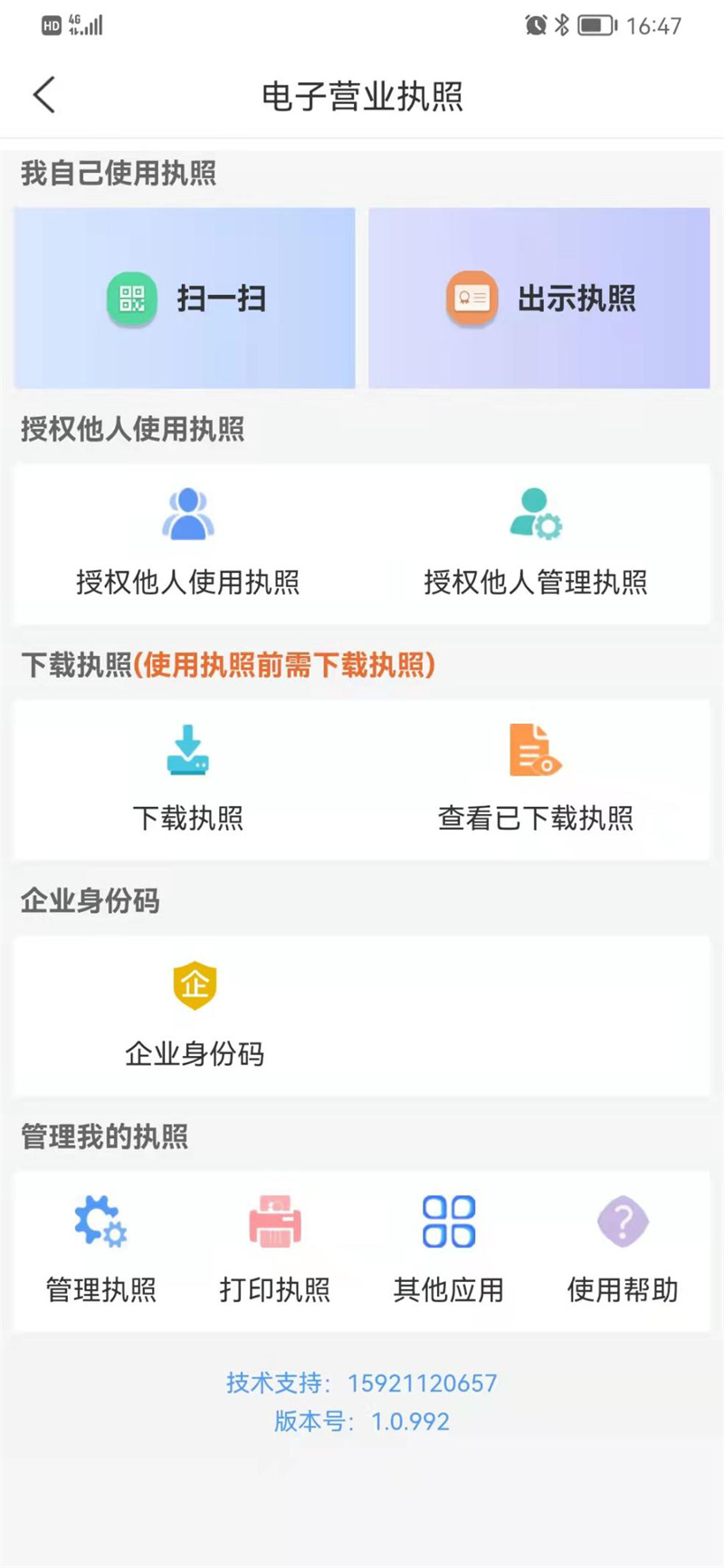Open 企业身份码
Viewport: 724px width, 1568px height.
point(195,1015)
